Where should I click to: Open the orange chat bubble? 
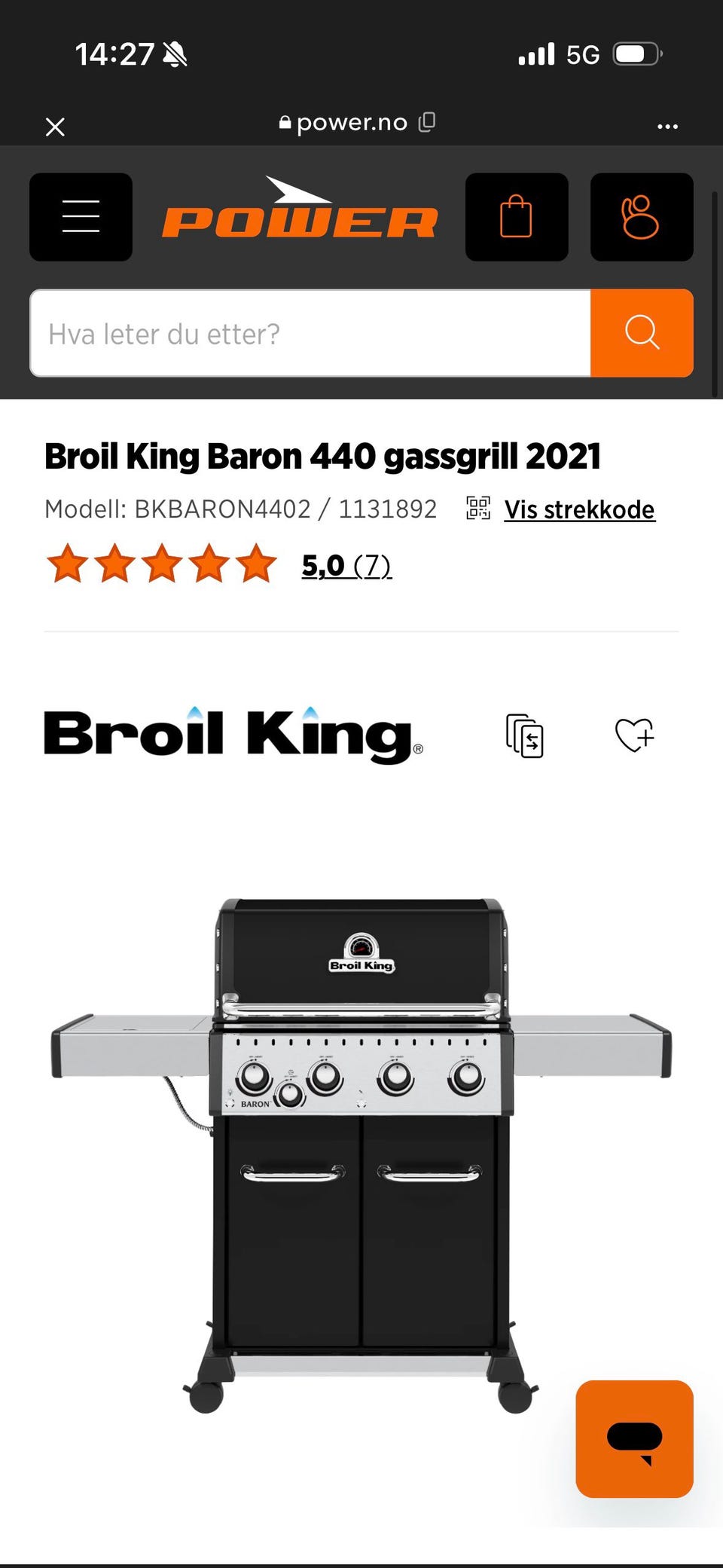634,1439
